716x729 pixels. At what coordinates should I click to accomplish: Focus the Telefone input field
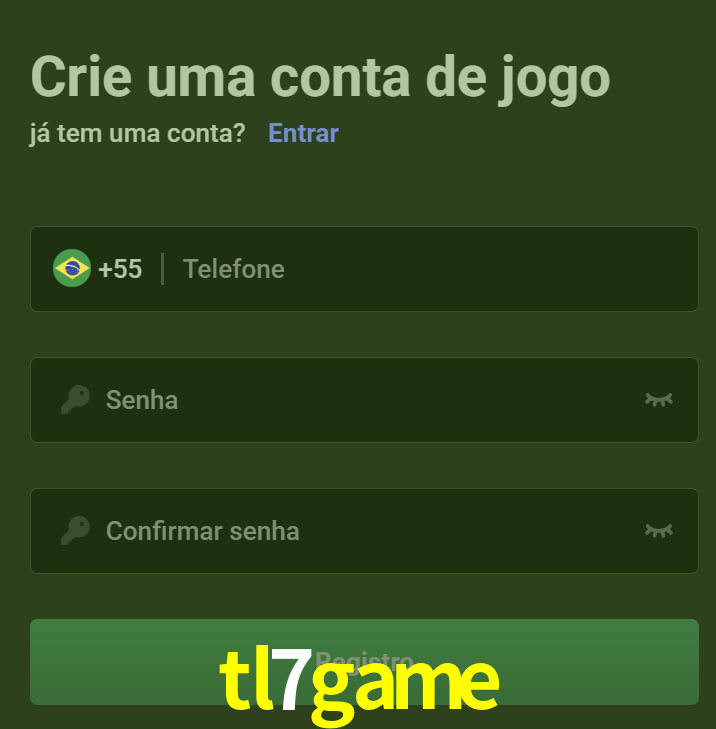tap(430, 269)
